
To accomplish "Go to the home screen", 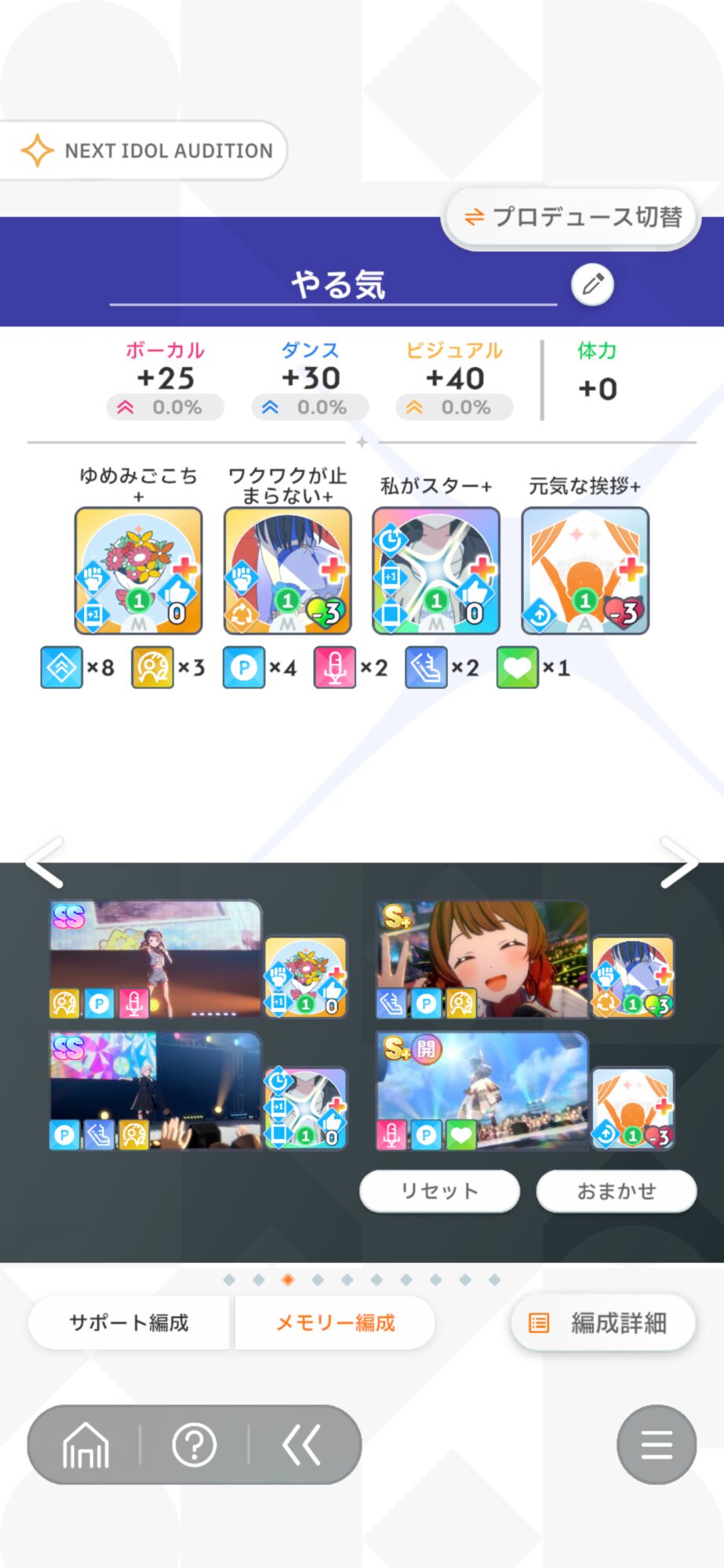I will [x=86, y=1445].
